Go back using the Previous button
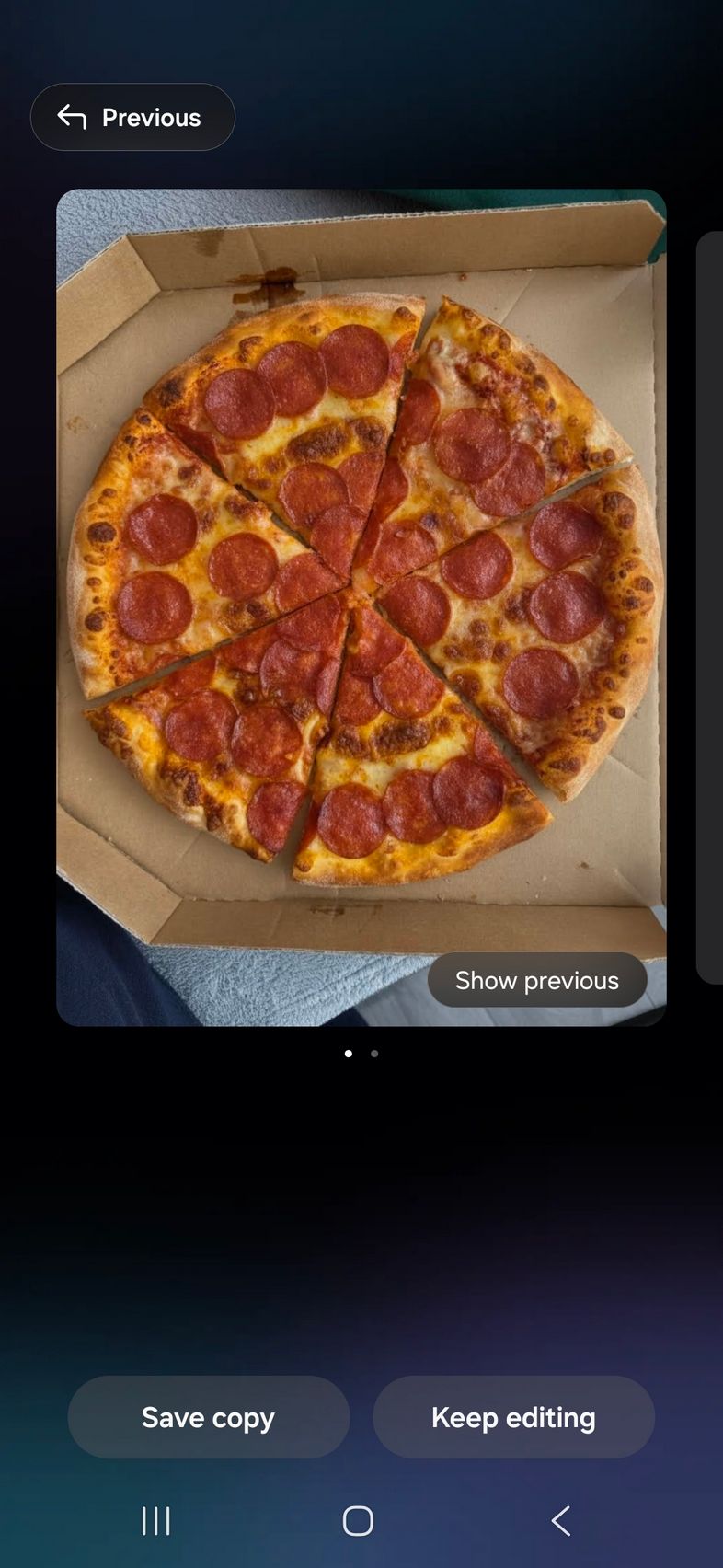This screenshot has width=723, height=1568. [132, 118]
